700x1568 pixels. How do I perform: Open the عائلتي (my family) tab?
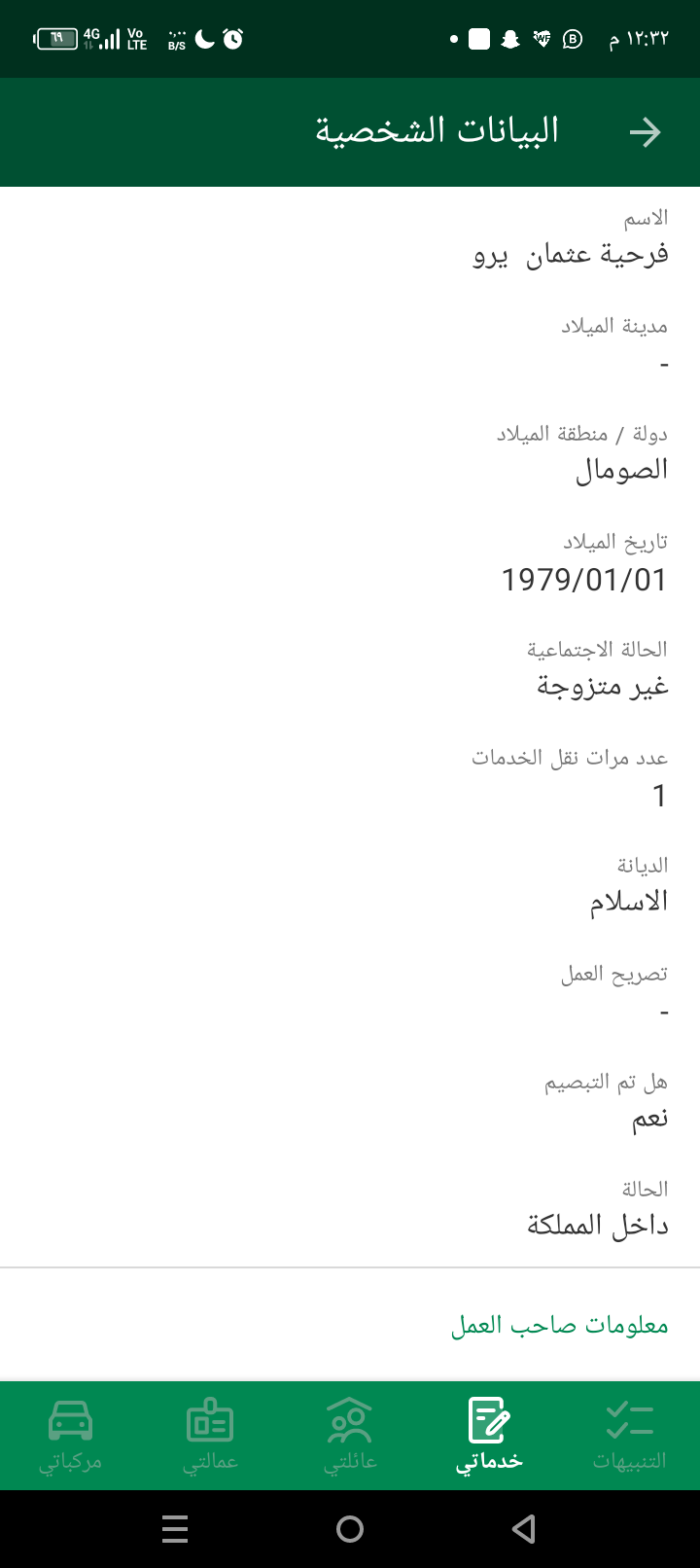pyautogui.click(x=350, y=1435)
